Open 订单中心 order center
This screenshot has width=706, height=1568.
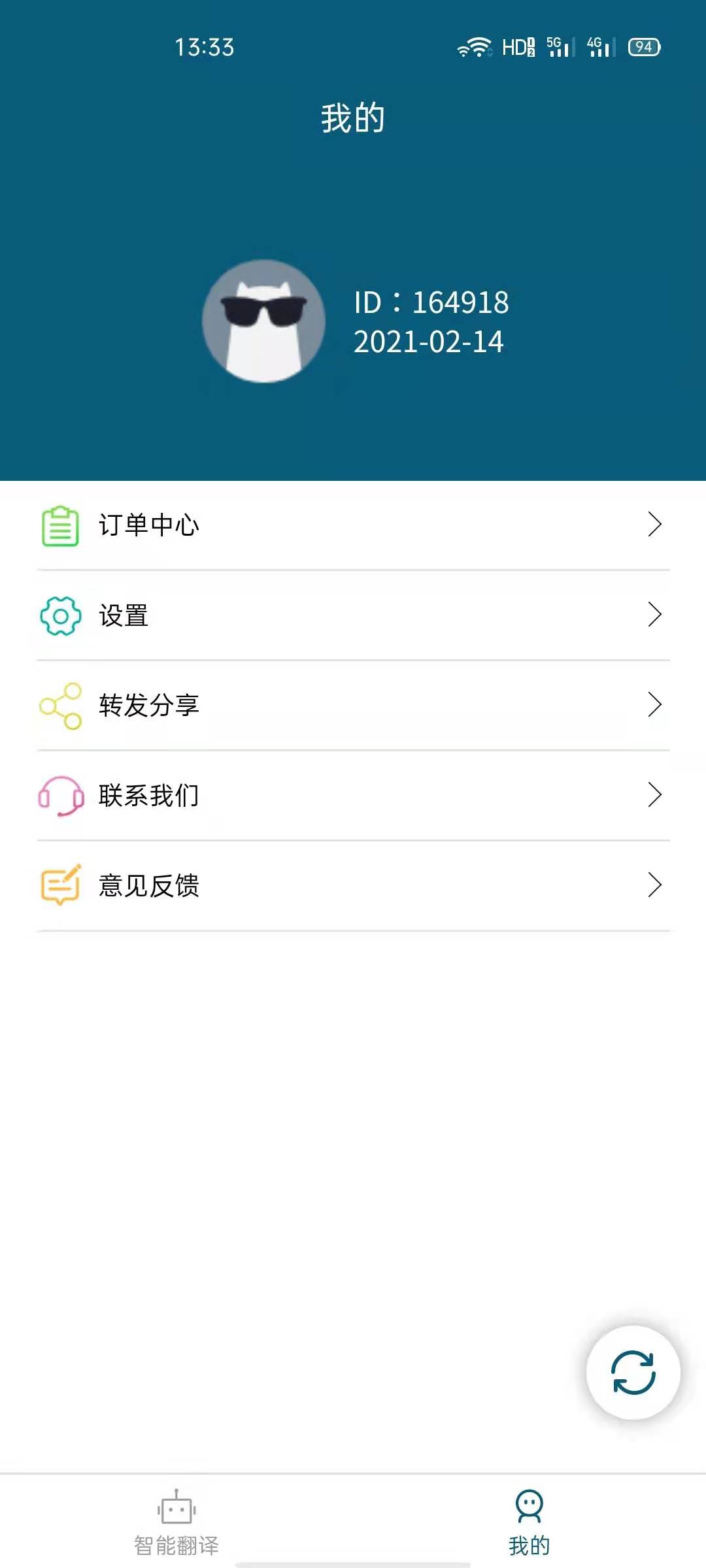[353, 525]
